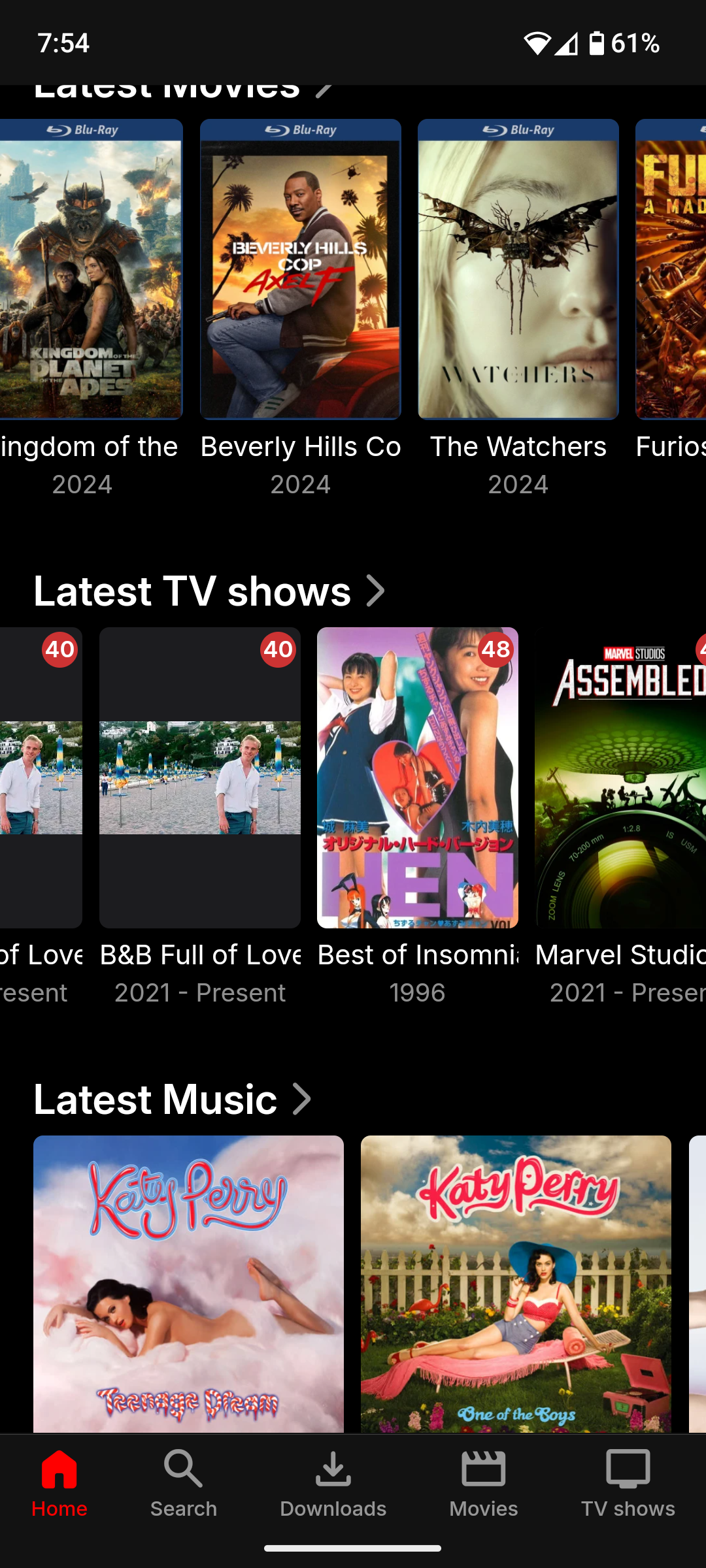This screenshot has width=706, height=1568.
Task: Open Katy Perry One of the Boys album
Action: [x=516, y=1283]
